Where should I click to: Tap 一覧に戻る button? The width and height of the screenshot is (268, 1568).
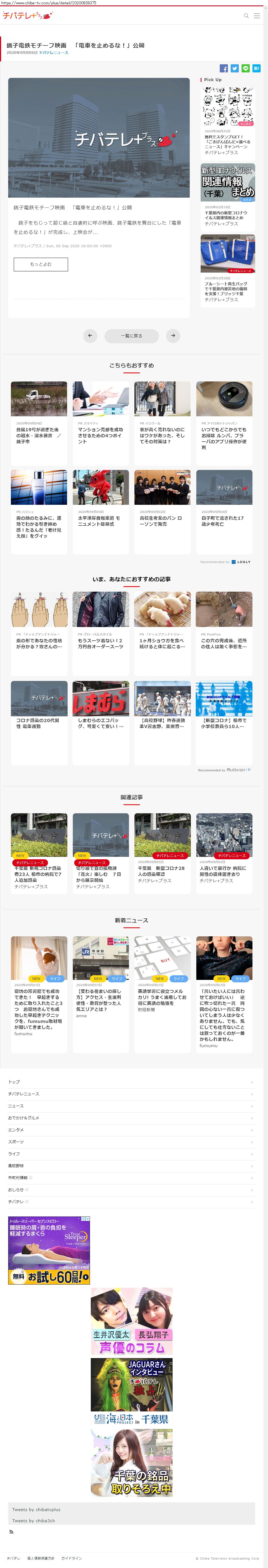[132, 335]
